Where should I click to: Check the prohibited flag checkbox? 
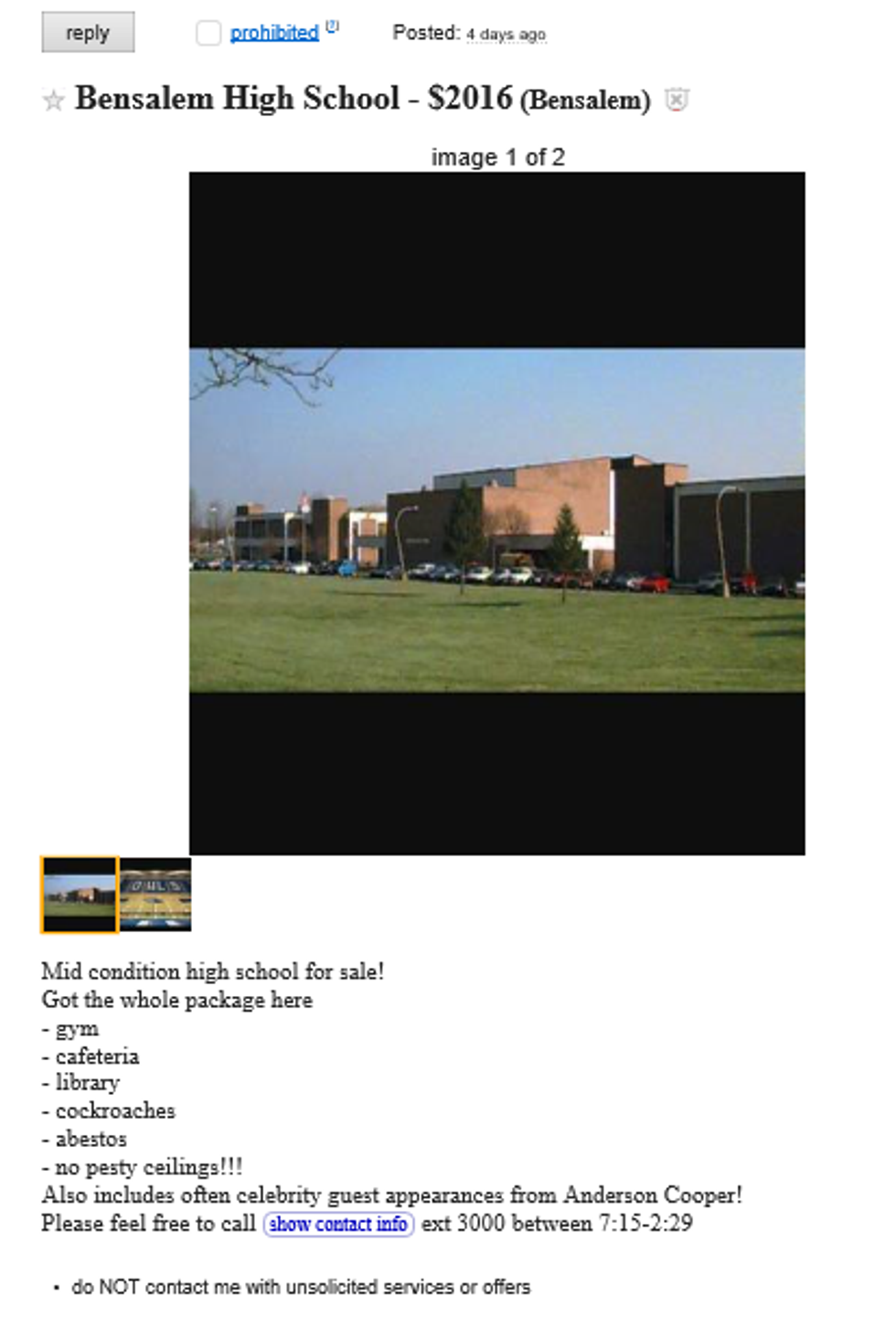[x=208, y=33]
